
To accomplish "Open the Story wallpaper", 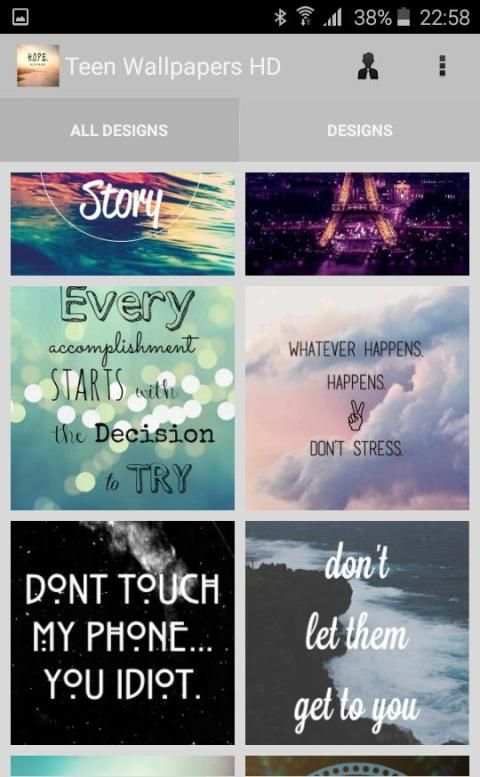I will [x=123, y=223].
